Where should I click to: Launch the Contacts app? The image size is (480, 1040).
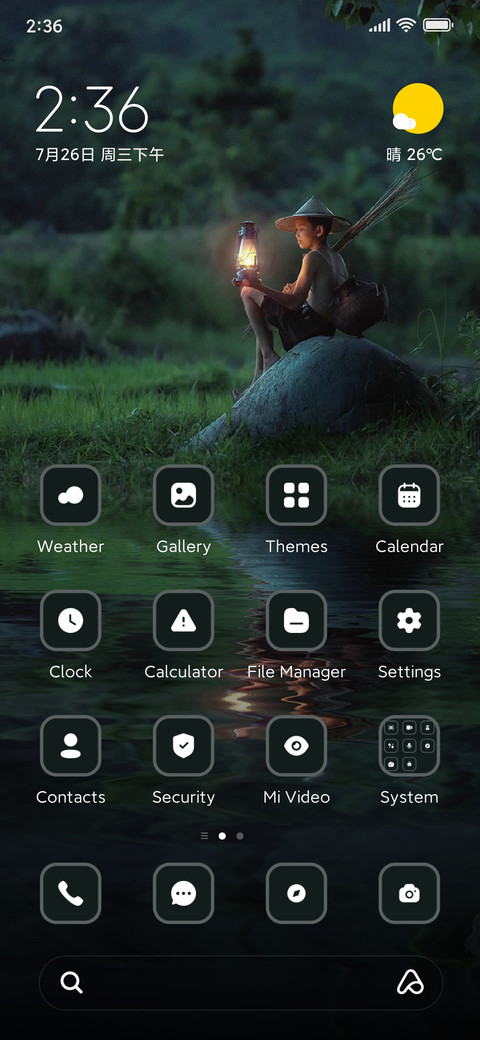pyautogui.click(x=70, y=746)
